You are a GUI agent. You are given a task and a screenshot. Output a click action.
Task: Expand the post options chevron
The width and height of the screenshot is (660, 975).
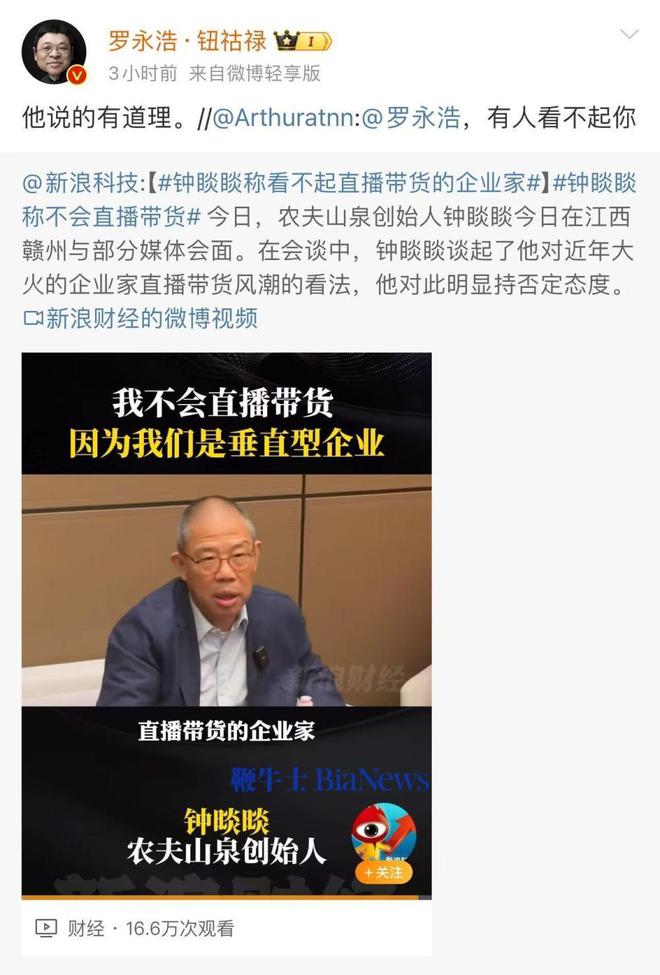pyautogui.click(x=629, y=35)
